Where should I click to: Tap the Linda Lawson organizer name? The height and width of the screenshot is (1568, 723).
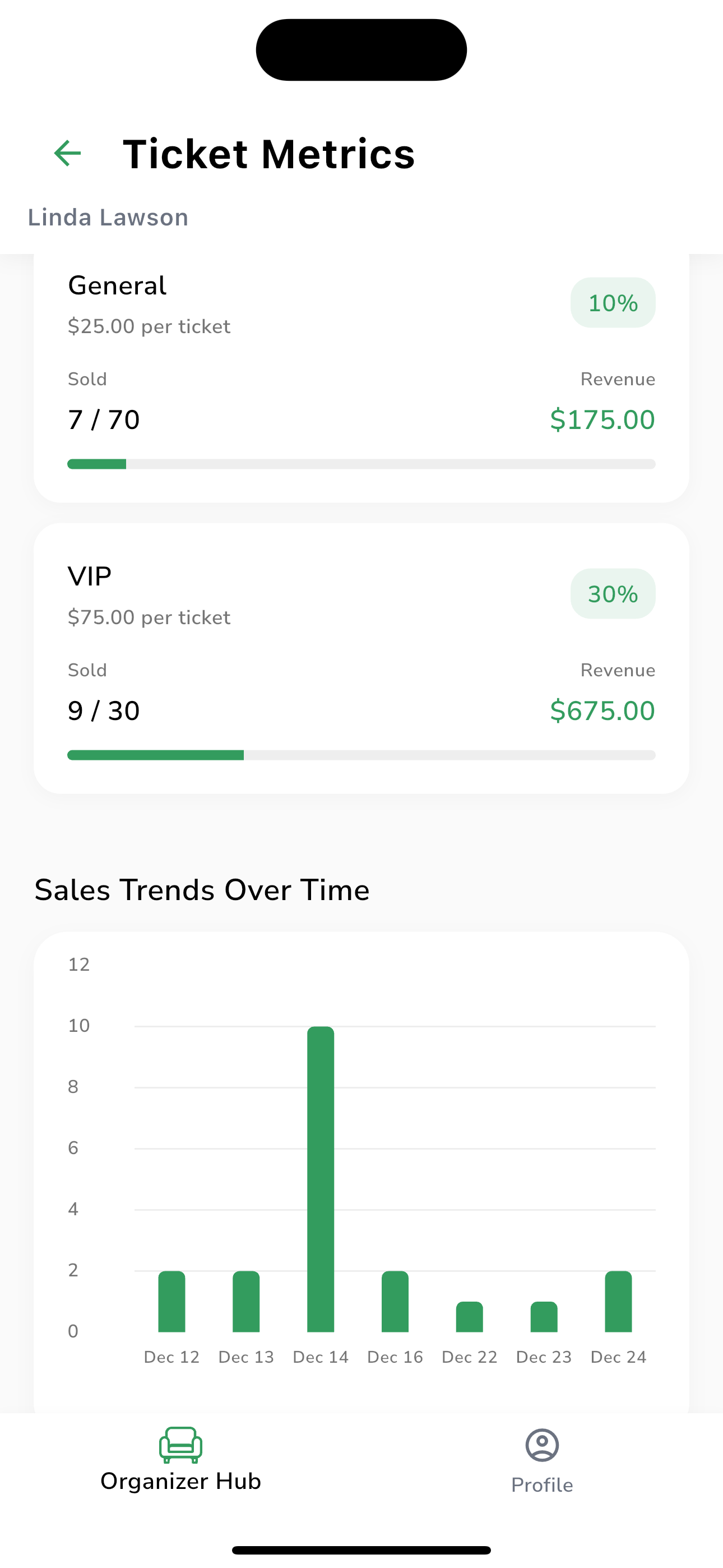click(108, 216)
